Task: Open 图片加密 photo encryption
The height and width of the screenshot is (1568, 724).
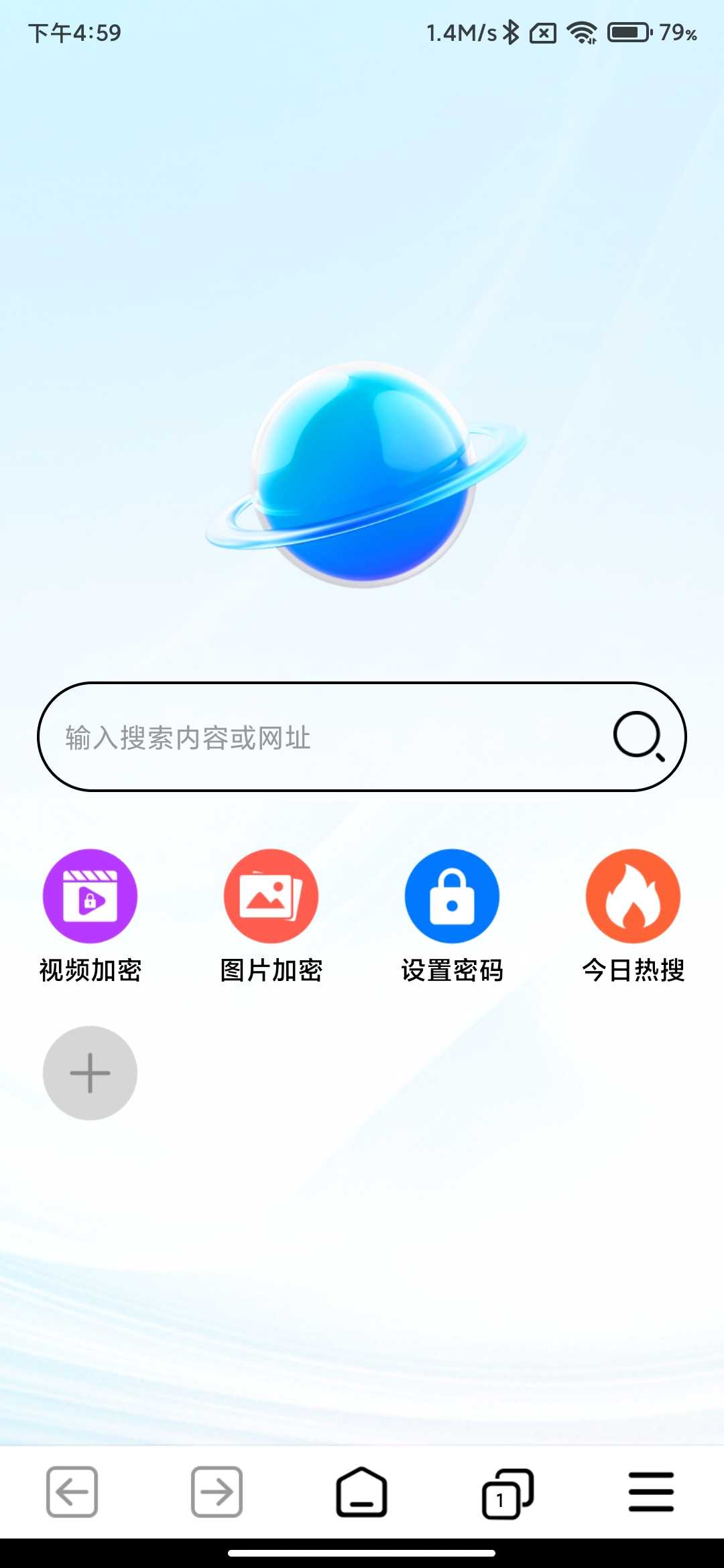Action: (271, 897)
